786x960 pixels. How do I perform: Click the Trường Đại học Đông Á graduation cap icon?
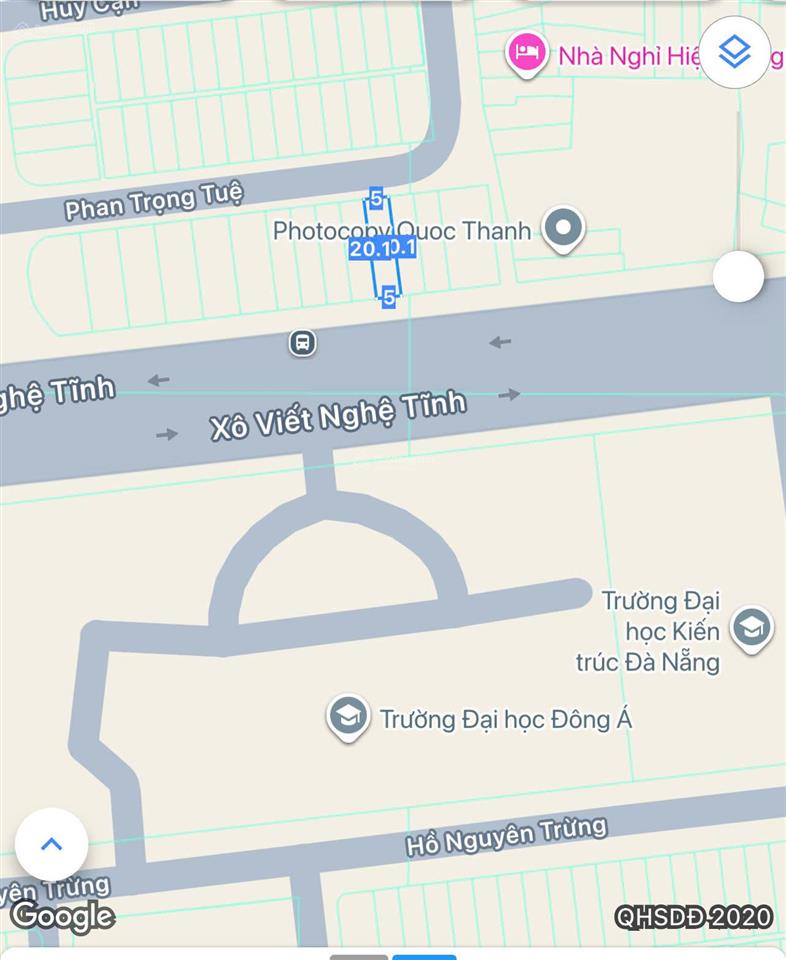pyautogui.click(x=346, y=715)
